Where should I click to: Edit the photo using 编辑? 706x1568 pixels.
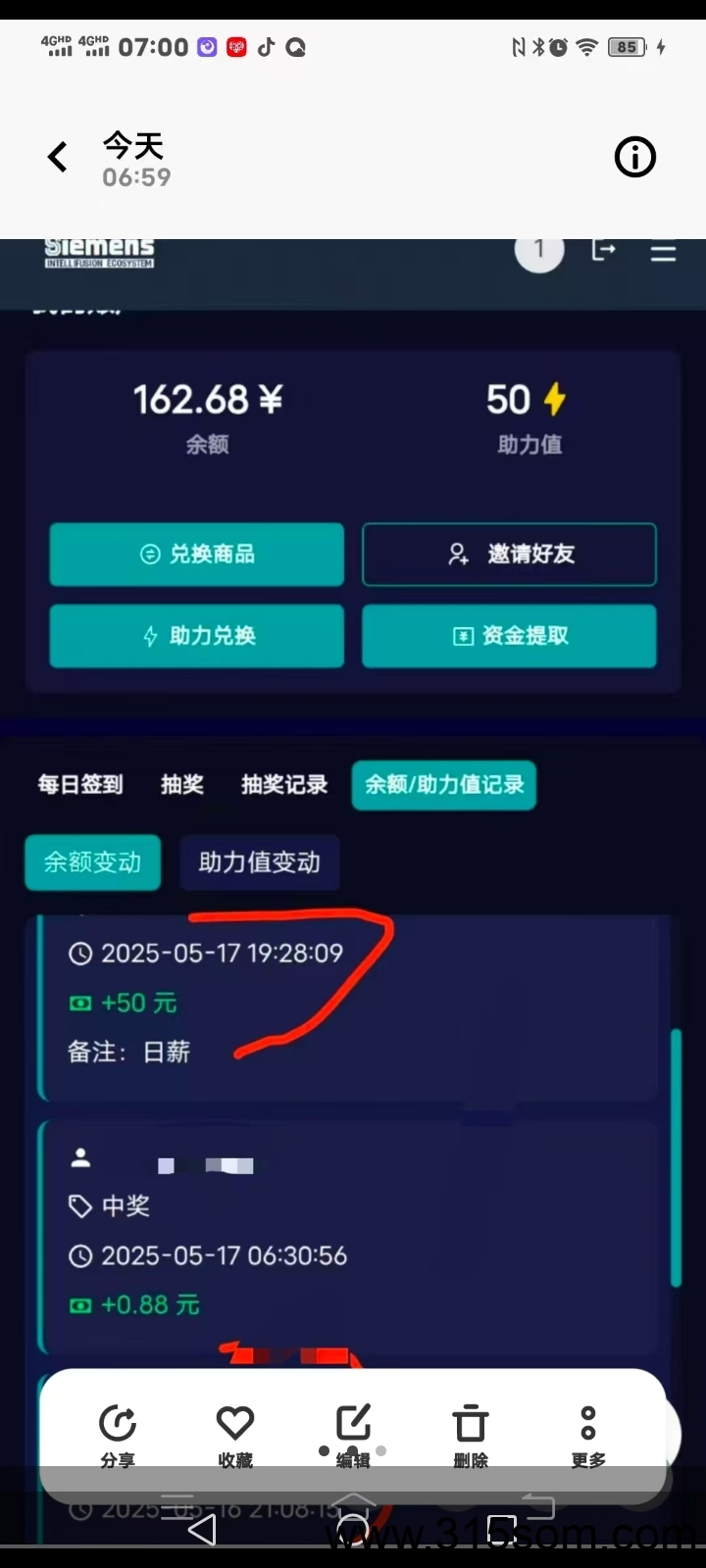[353, 1435]
